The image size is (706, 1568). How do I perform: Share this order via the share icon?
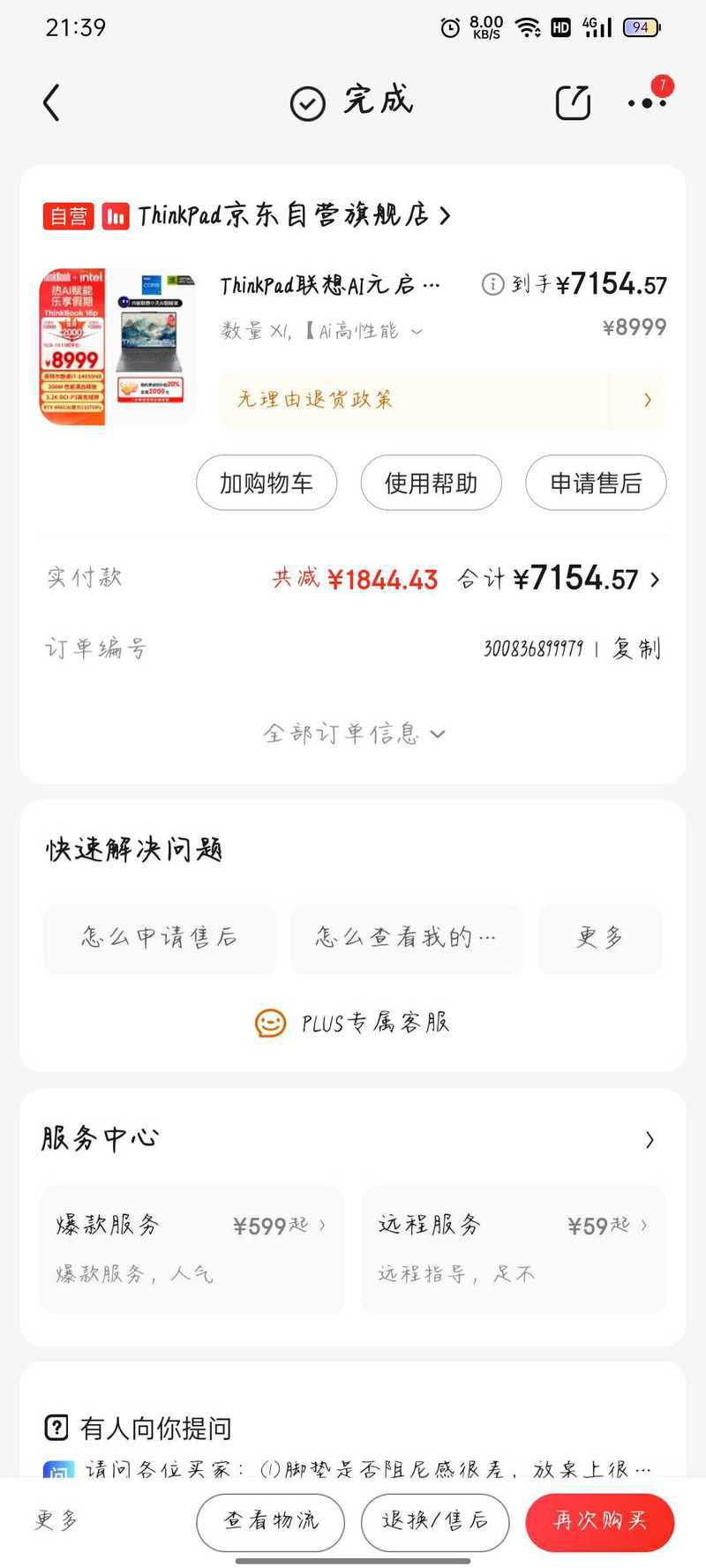(573, 103)
